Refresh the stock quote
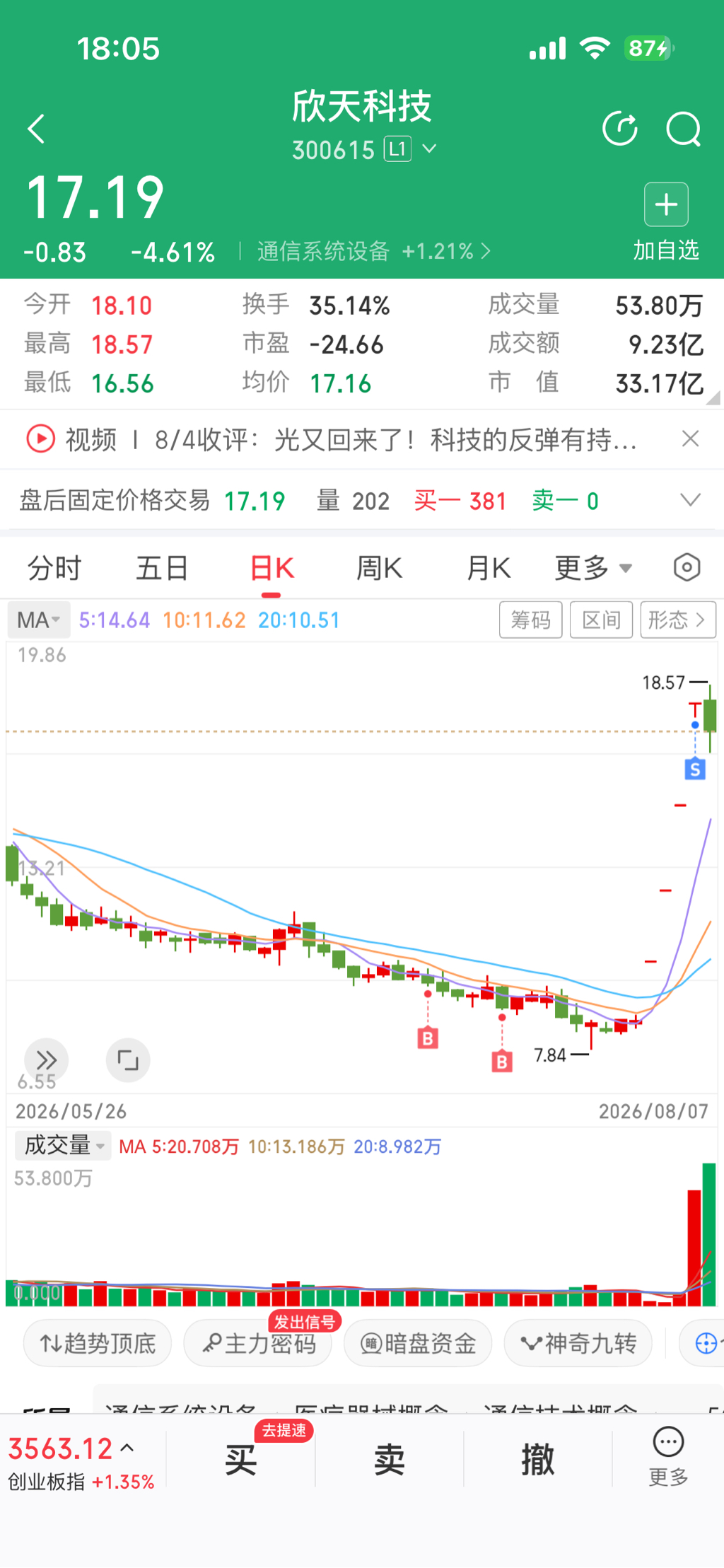 (x=619, y=129)
